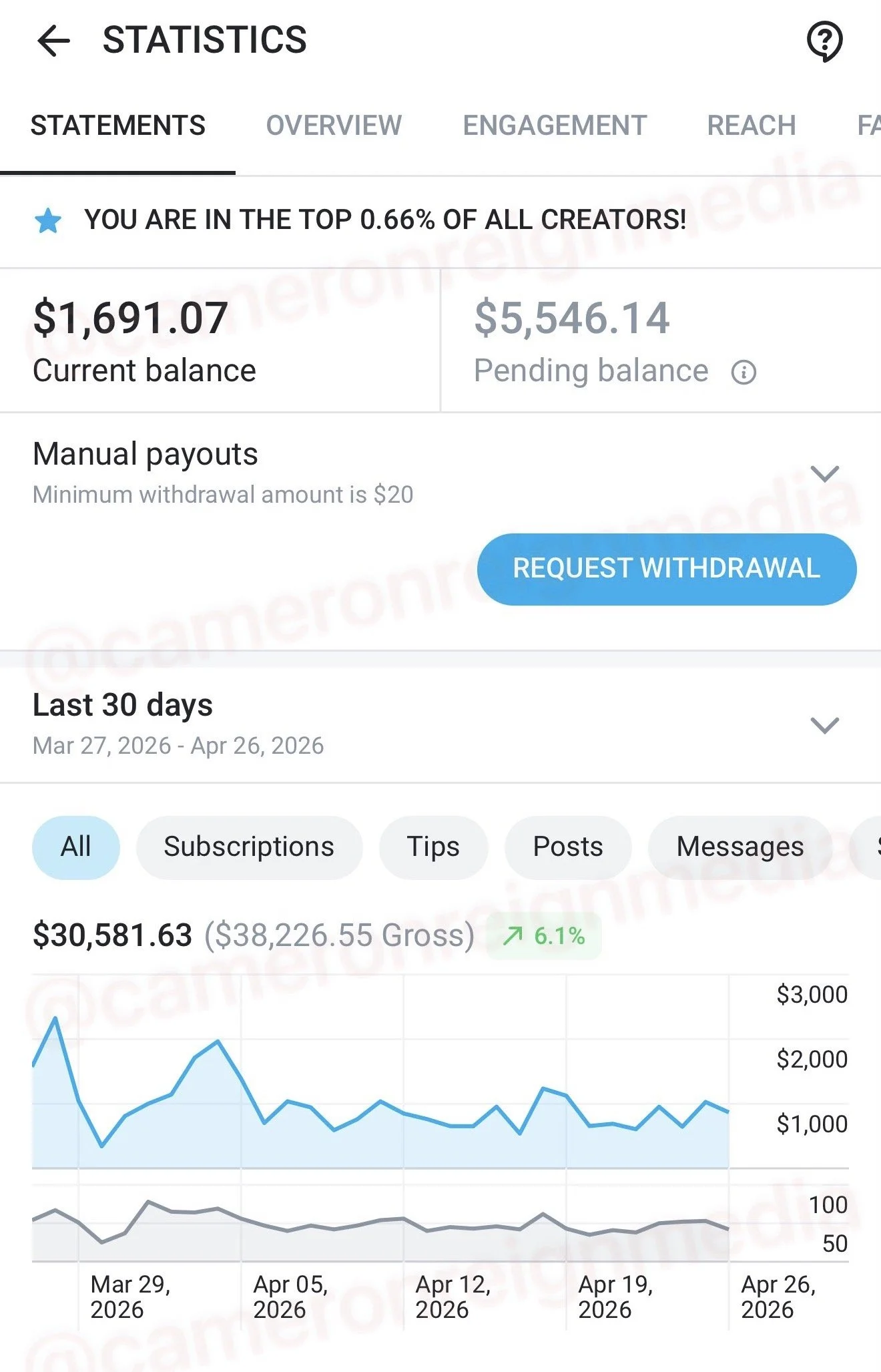Screen dimensions: 881x1372
Task: Show pending balance info icon details
Action: coord(744,372)
